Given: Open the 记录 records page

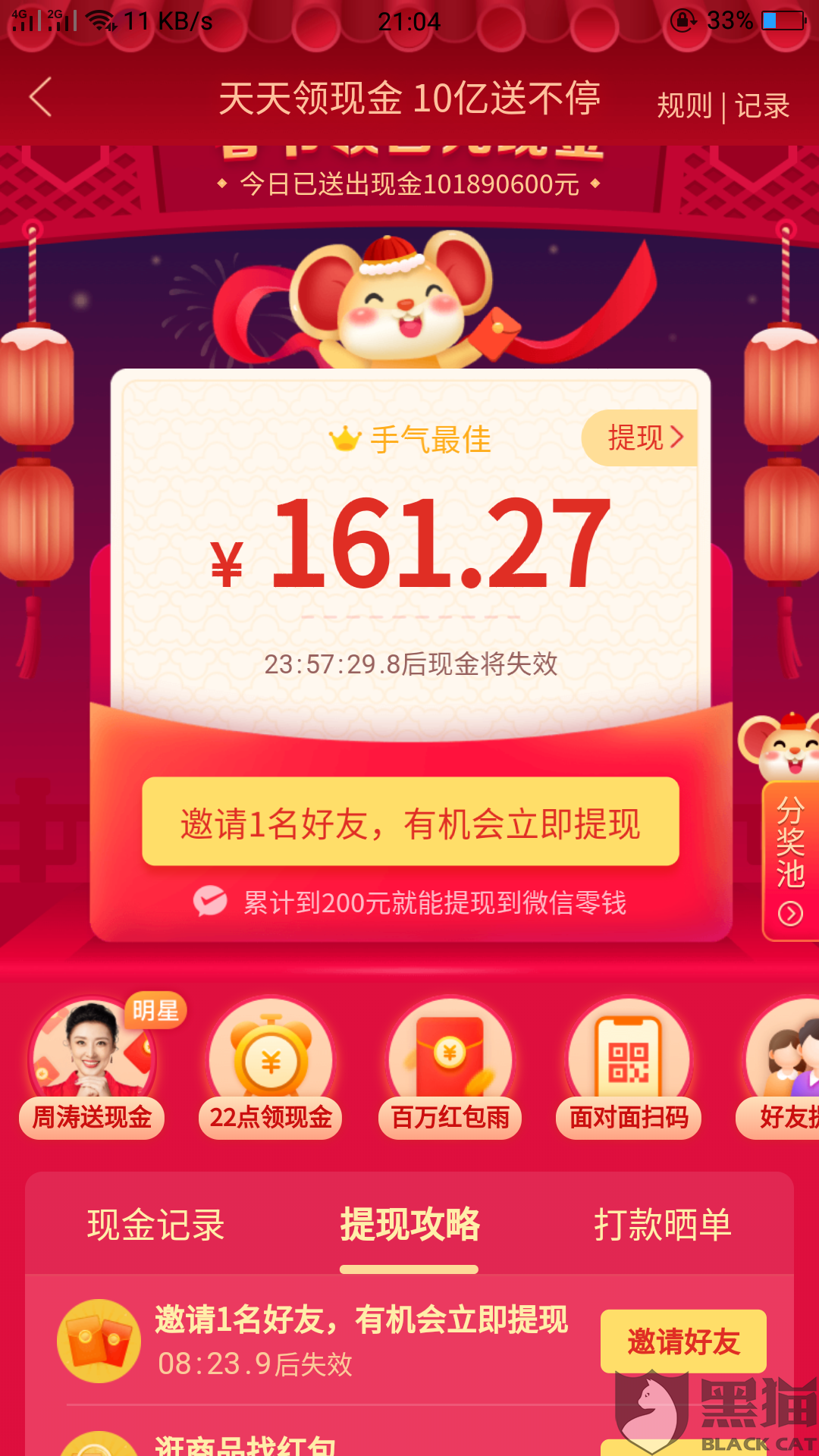Looking at the screenshot, I should tap(763, 105).
